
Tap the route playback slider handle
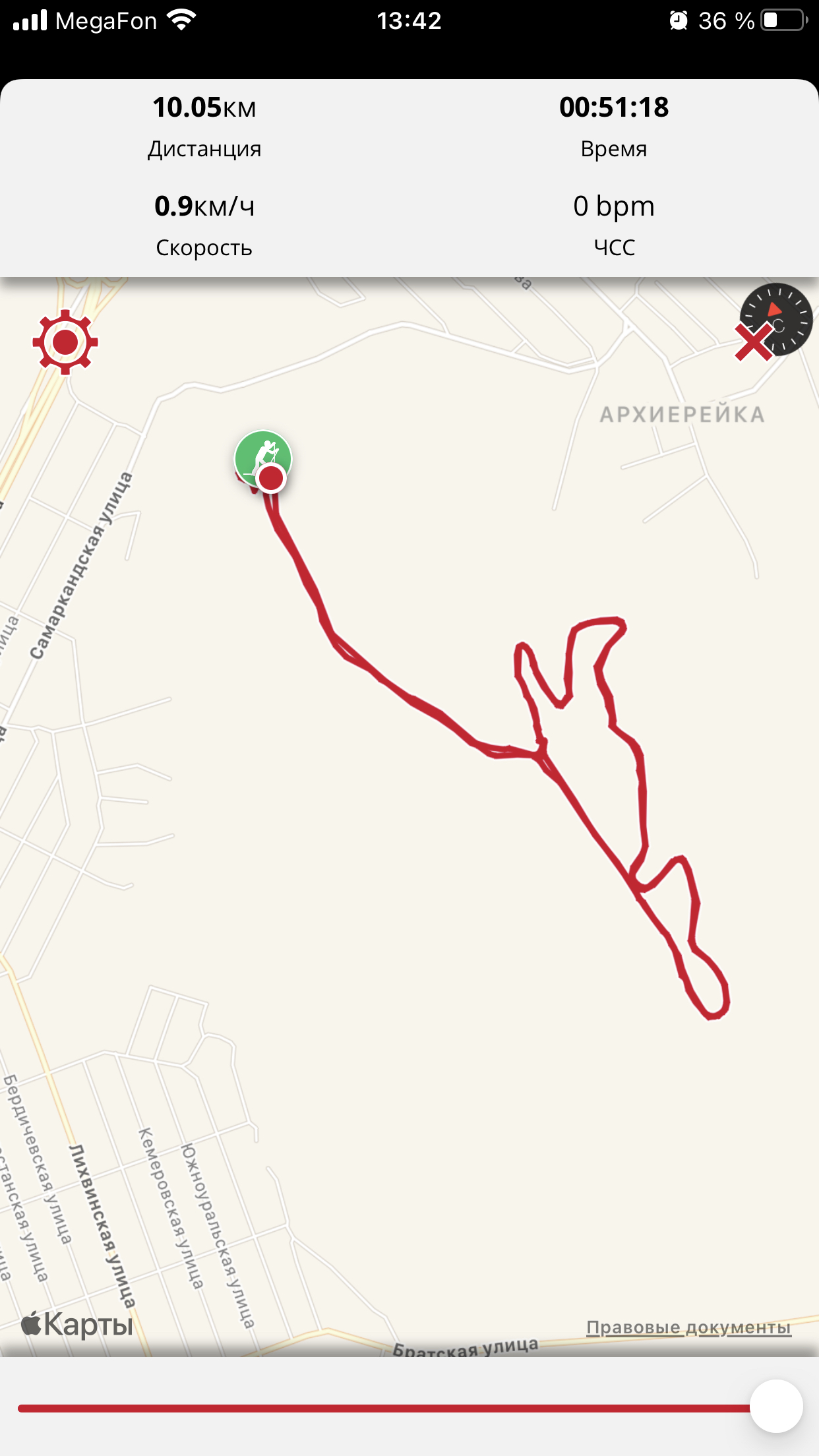[x=776, y=1406]
